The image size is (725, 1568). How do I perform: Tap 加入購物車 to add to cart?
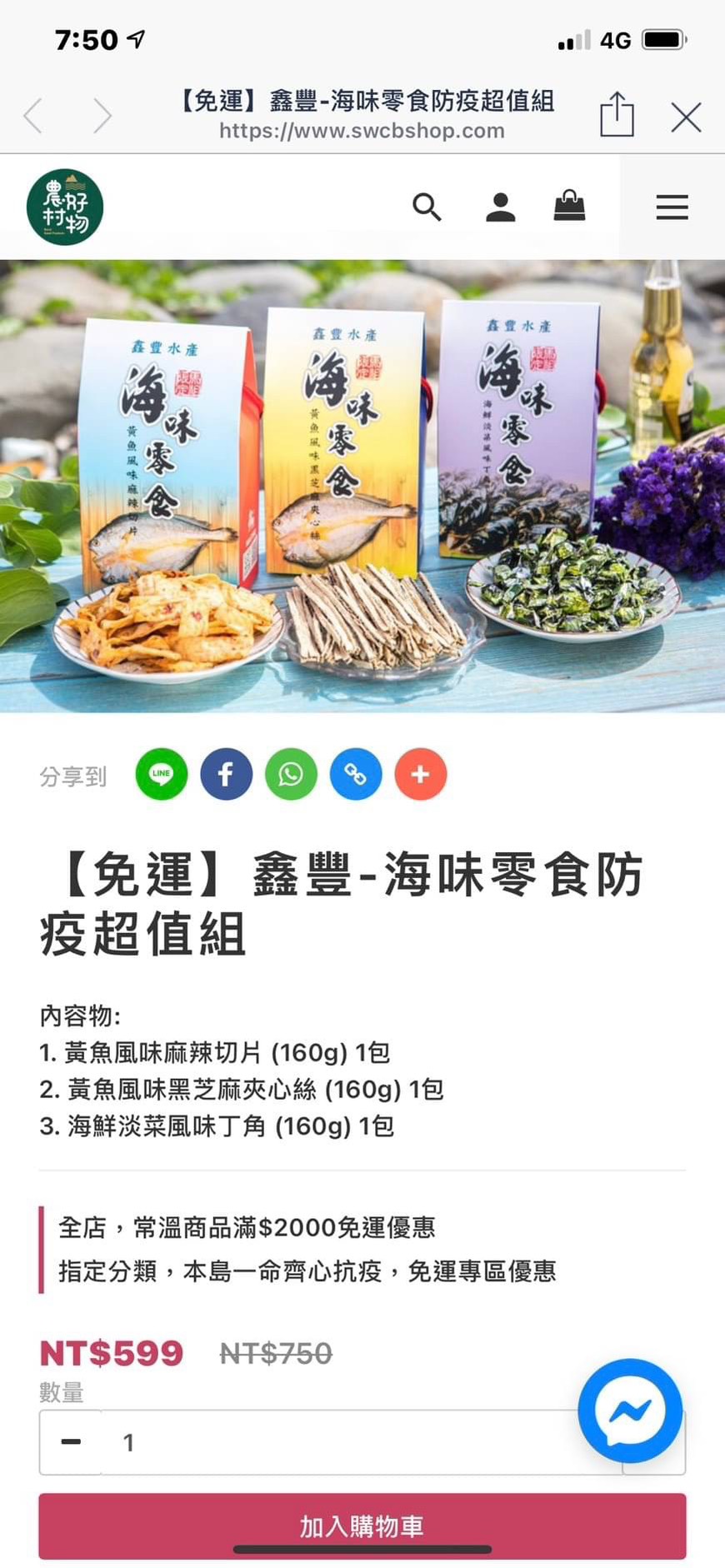coord(362,1526)
